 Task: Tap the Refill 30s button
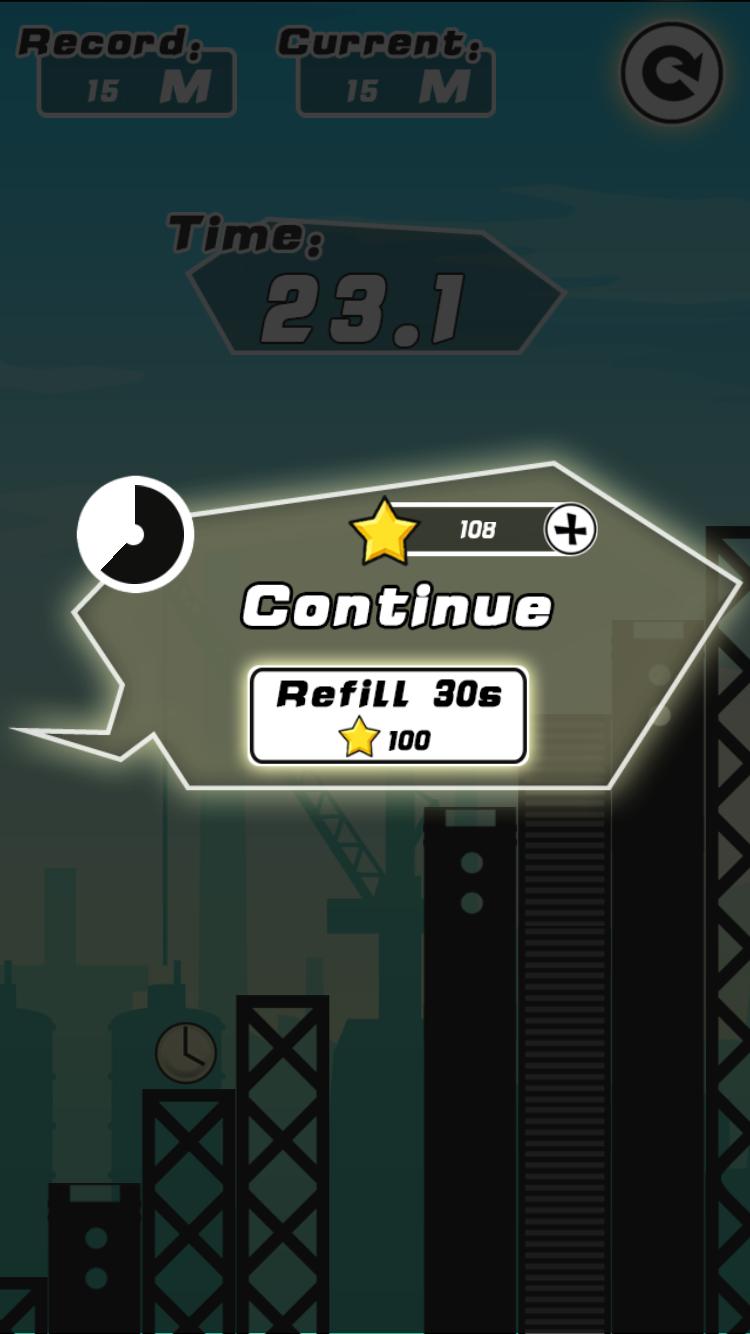point(388,716)
